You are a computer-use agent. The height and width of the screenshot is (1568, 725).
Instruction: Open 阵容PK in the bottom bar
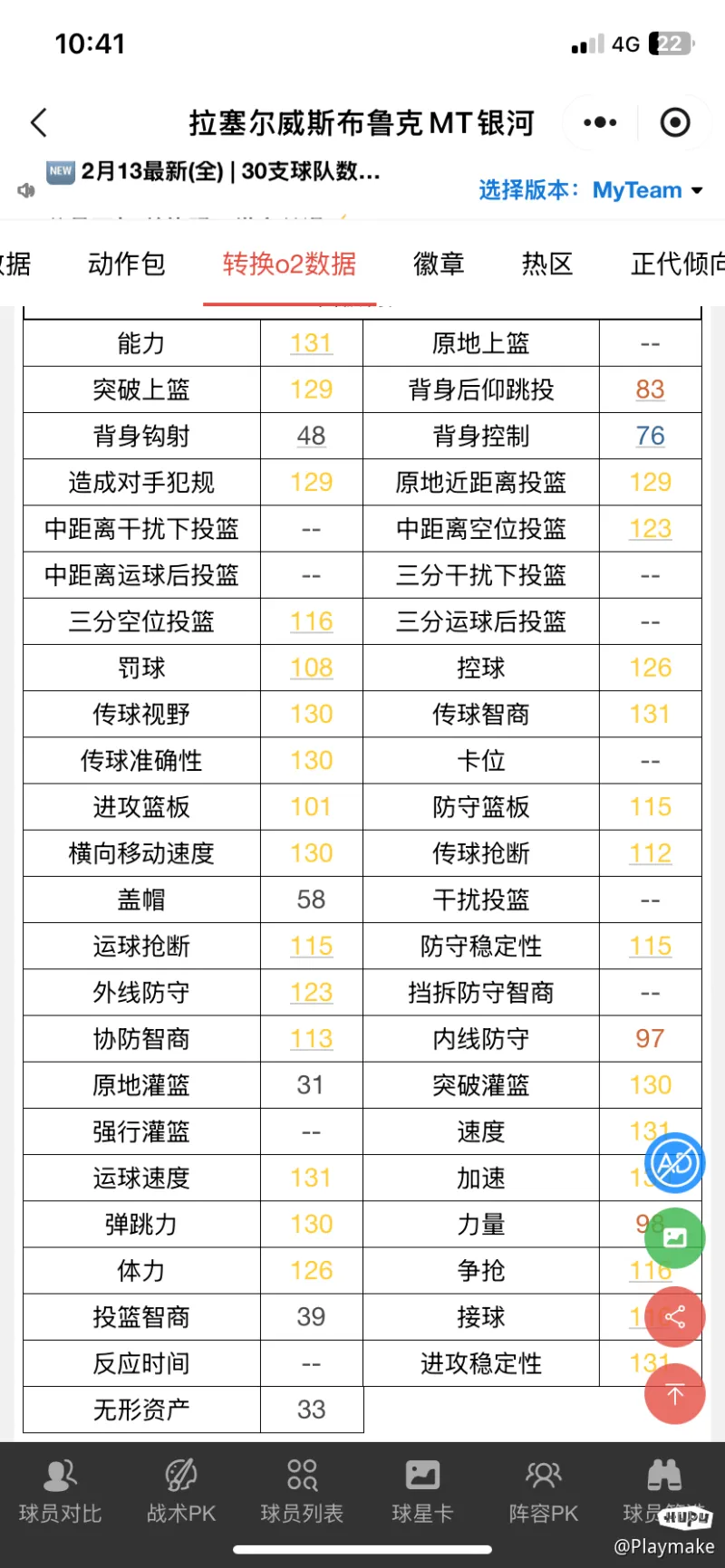(x=543, y=1492)
